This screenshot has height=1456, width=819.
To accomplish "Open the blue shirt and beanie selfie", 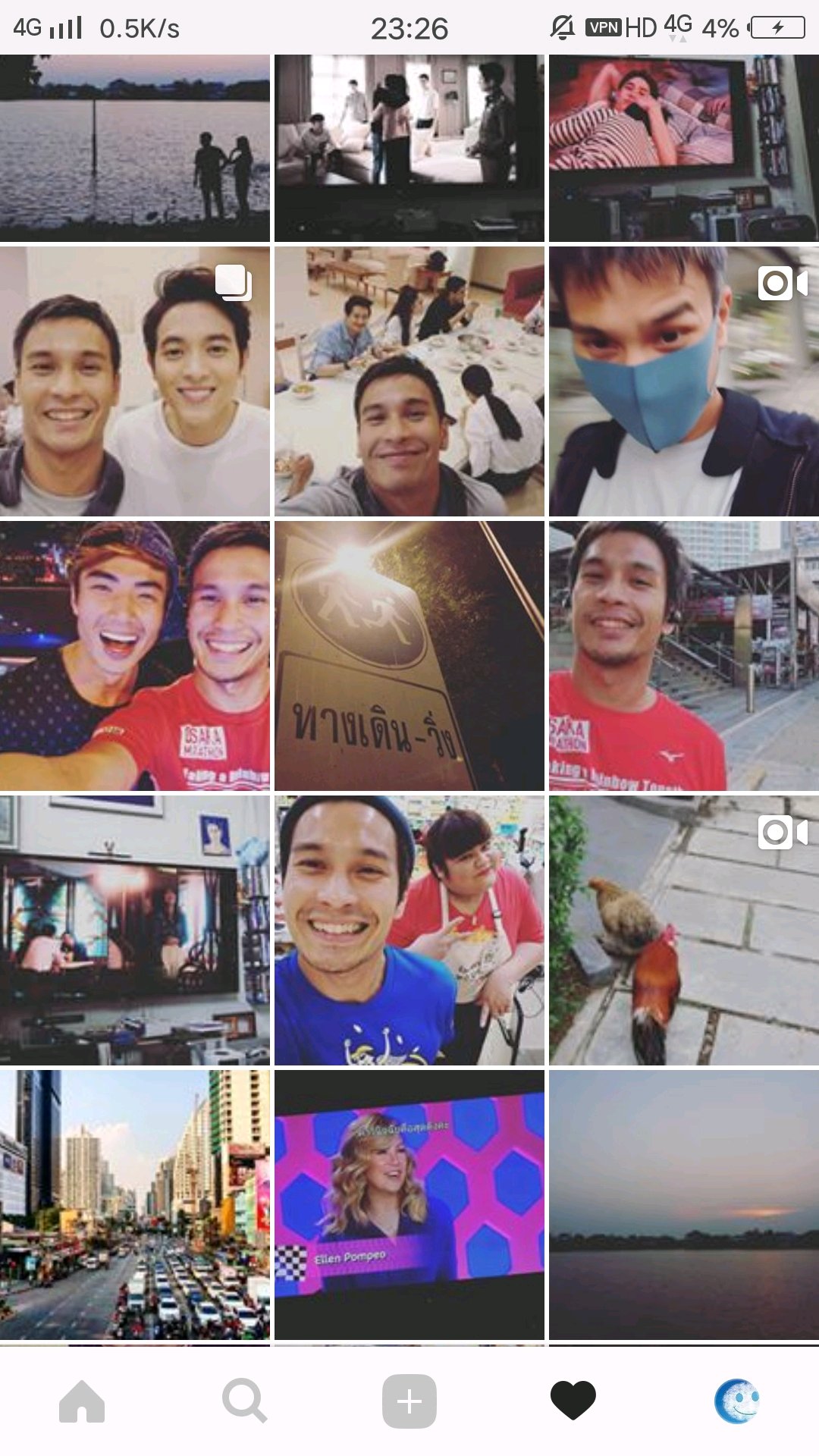I will 409,930.
